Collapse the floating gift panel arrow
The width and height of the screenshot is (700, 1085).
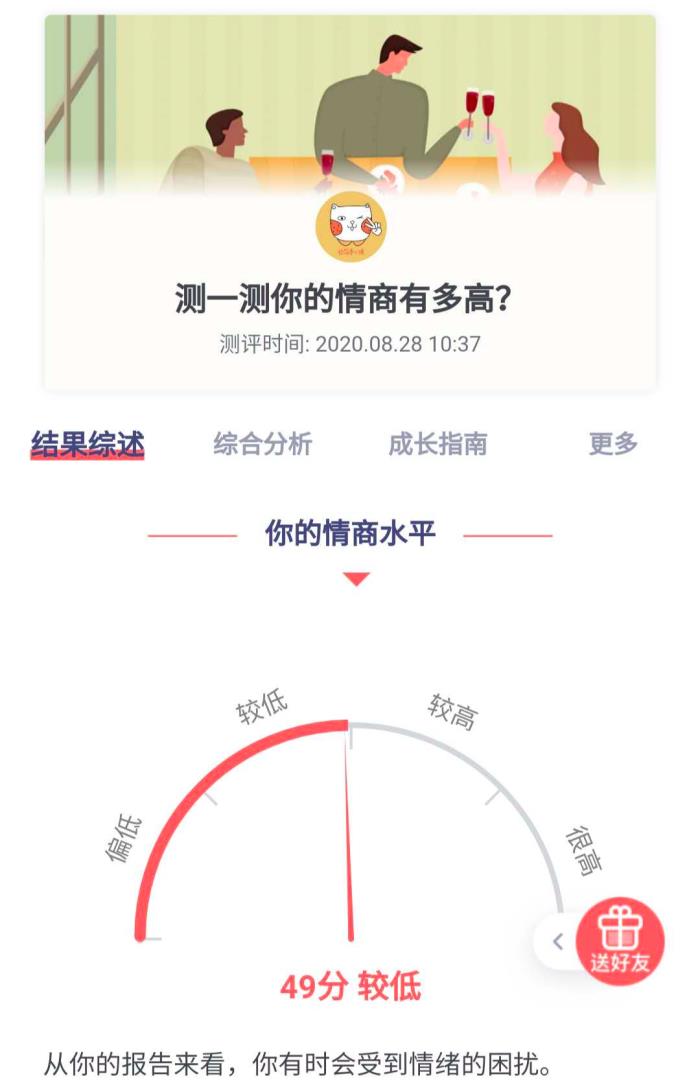(558, 941)
